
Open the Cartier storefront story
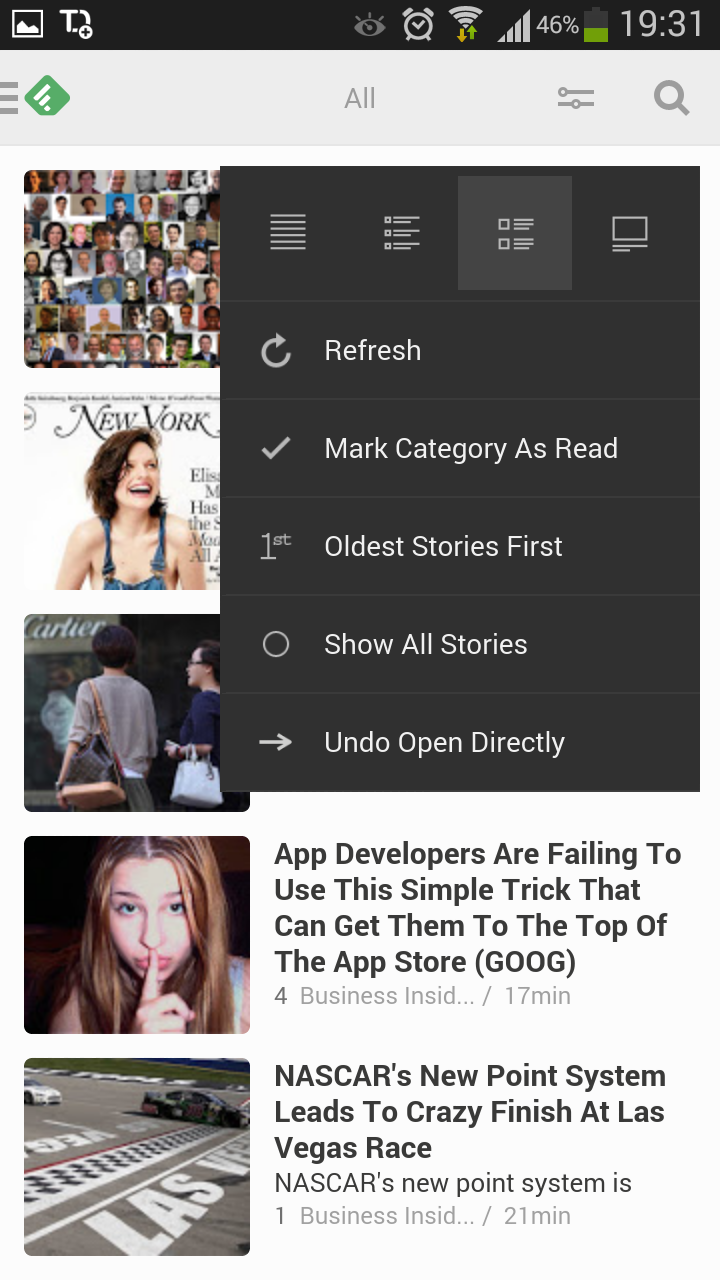[x=120, y=712]
